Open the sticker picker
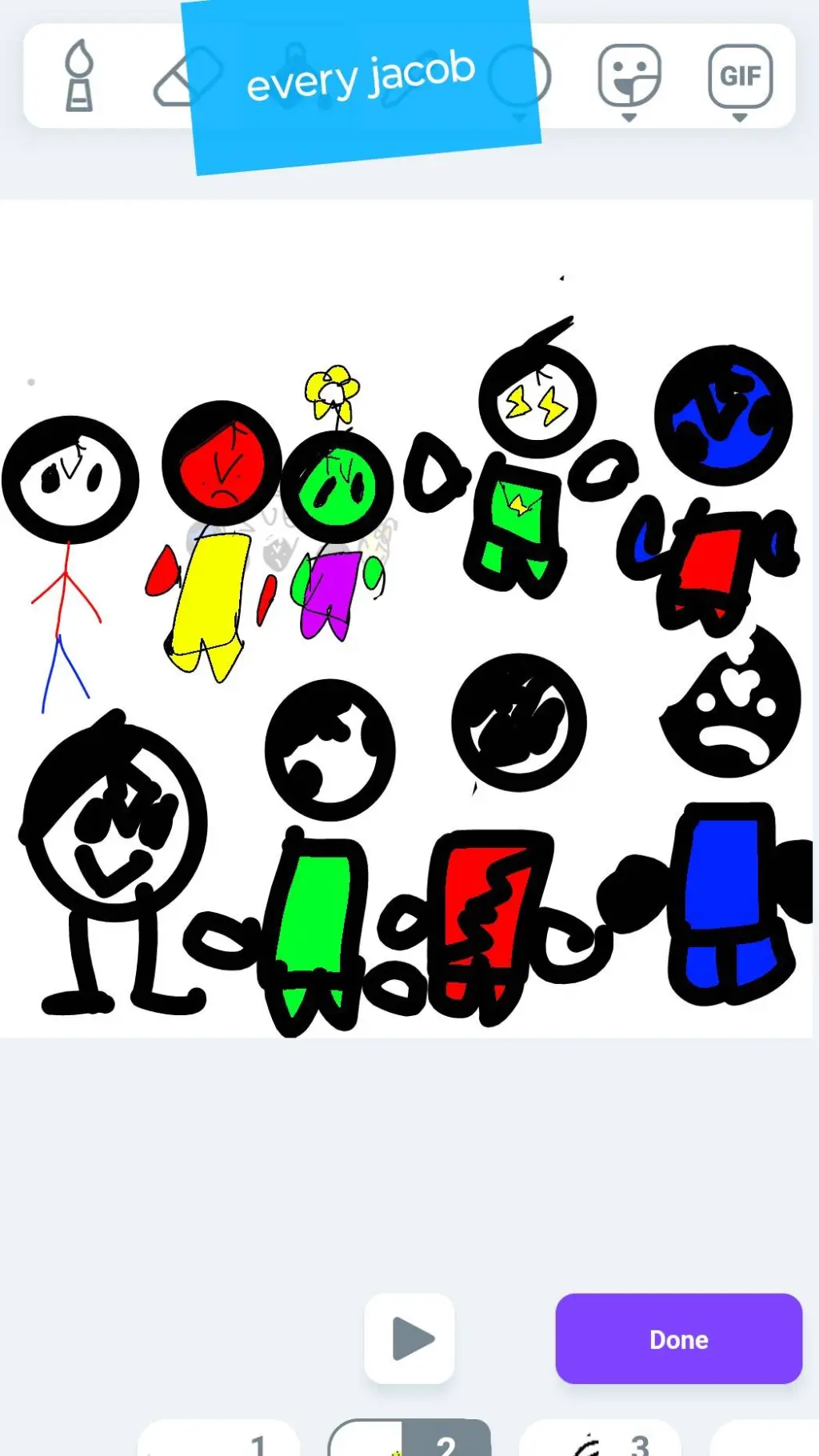Screen dimensions: 819x1456 click(x=629, y=77)
